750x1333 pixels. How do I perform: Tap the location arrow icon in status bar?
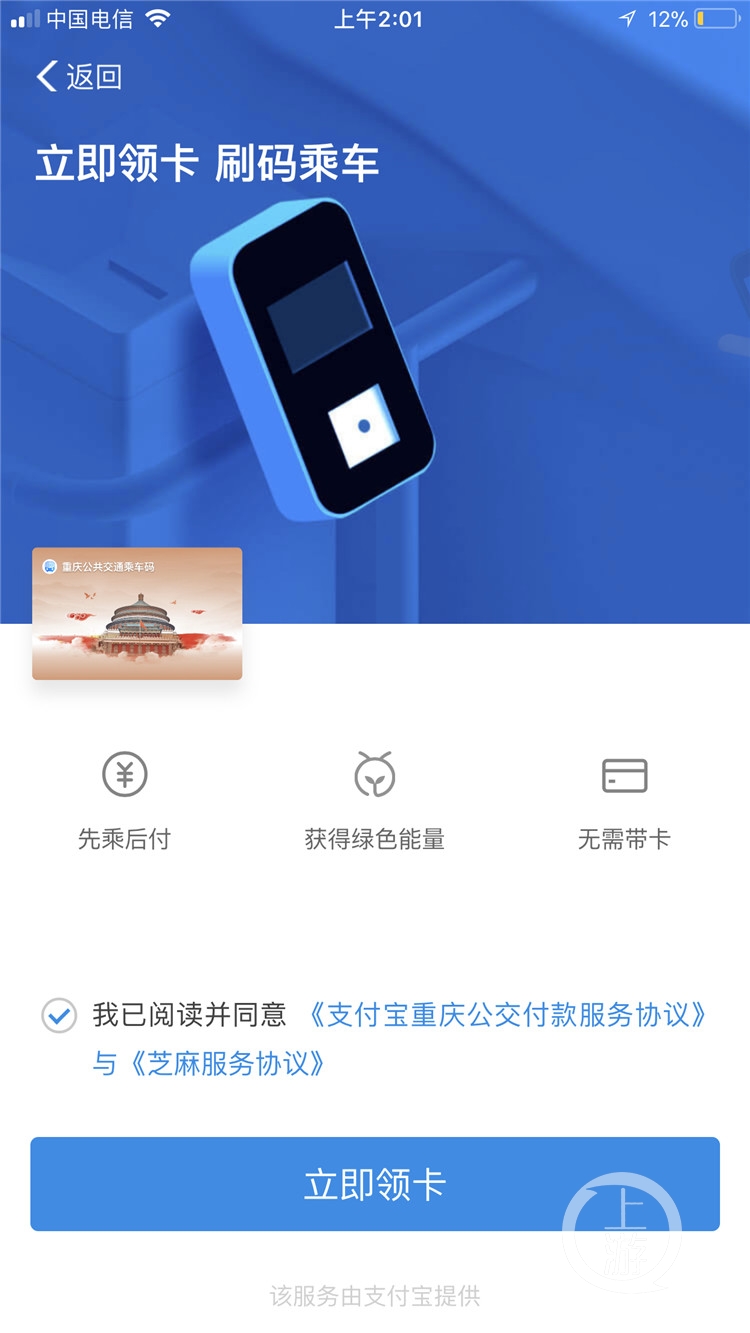(x=630, y=17)
